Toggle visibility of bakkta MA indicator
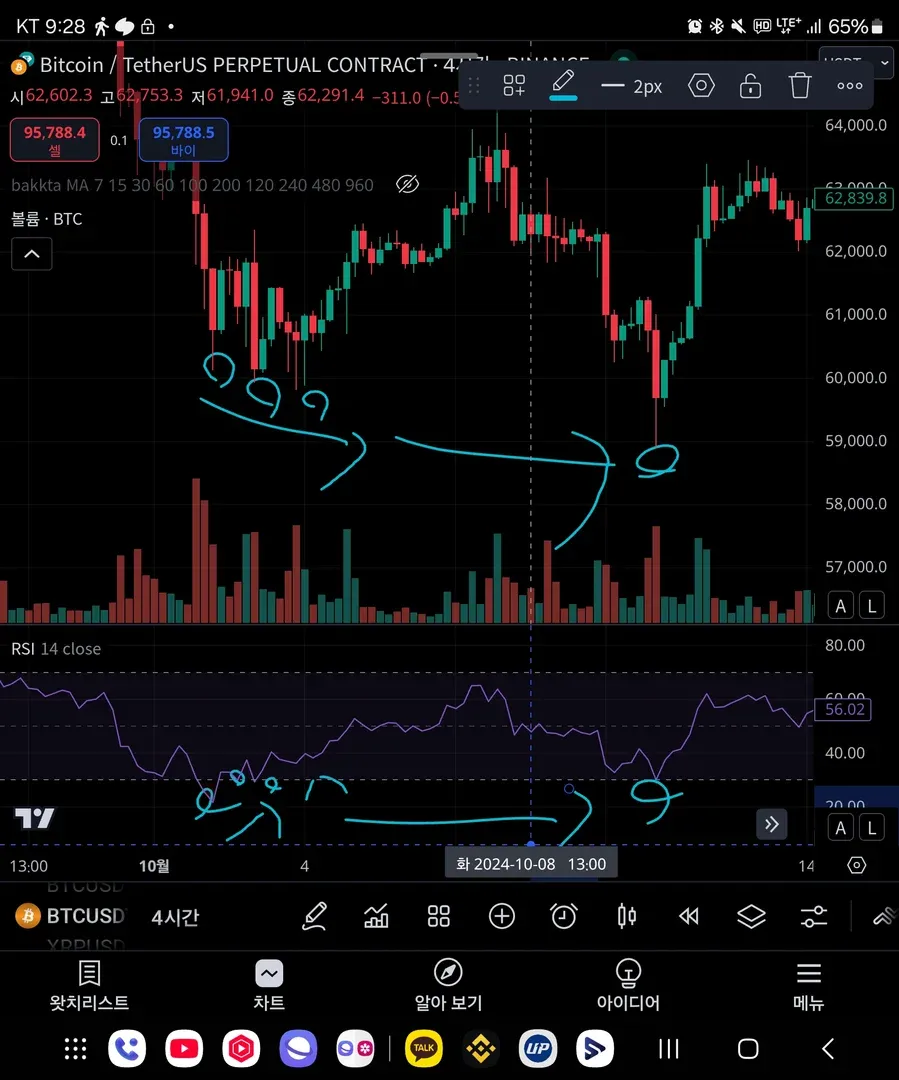Image resolution: width=899 pixels, height=1080 pixels. pos(406,184)
